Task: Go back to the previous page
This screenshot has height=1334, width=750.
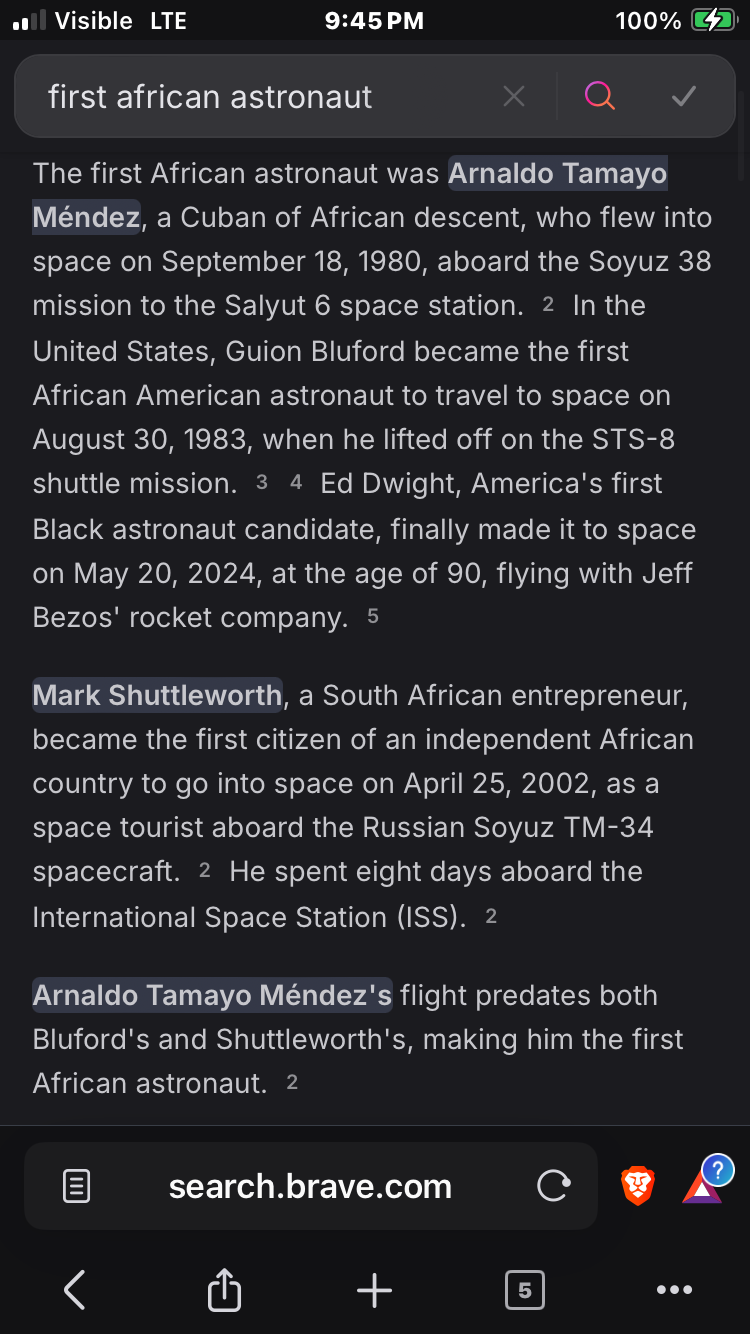Action: (x=75, y=1290)
